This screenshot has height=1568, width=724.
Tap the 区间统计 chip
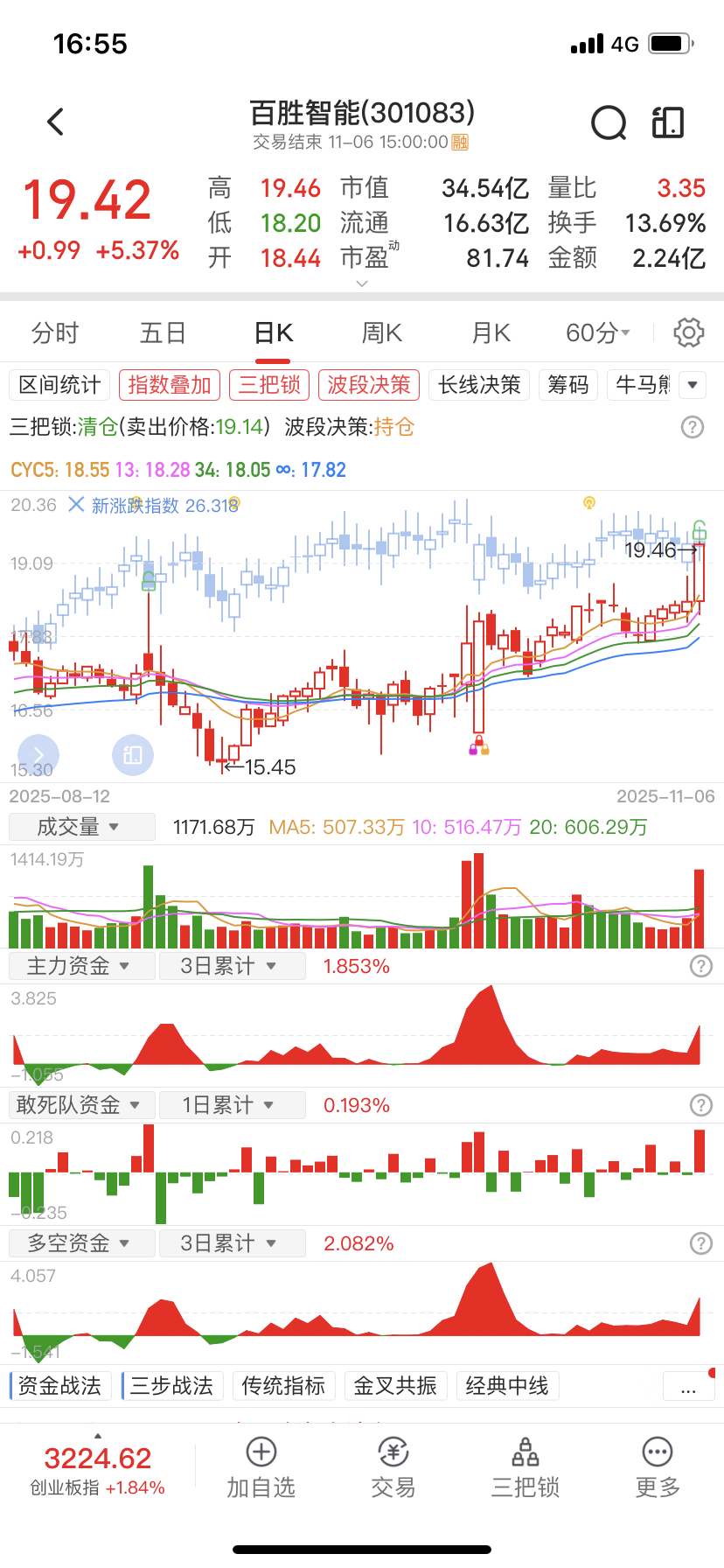[x=59, y=385]
